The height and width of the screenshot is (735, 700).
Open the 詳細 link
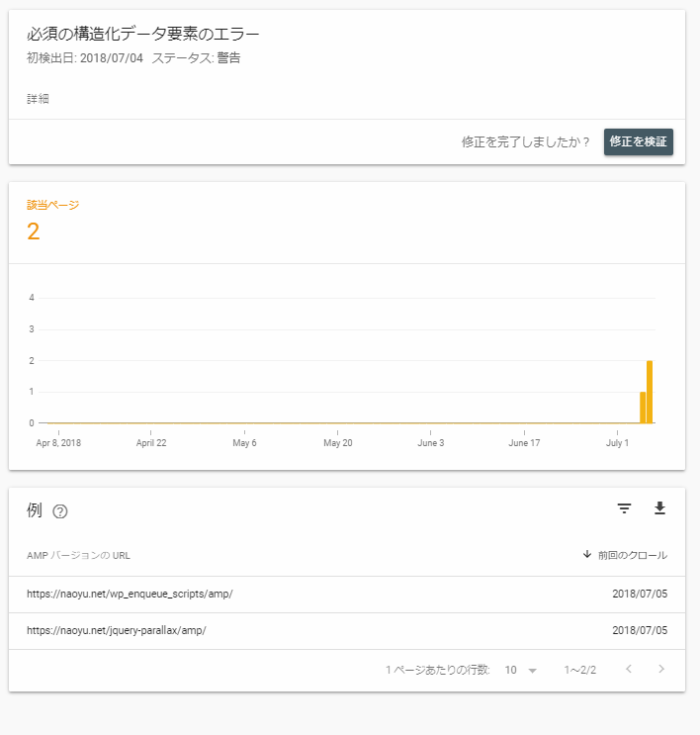tap(38, 99)
